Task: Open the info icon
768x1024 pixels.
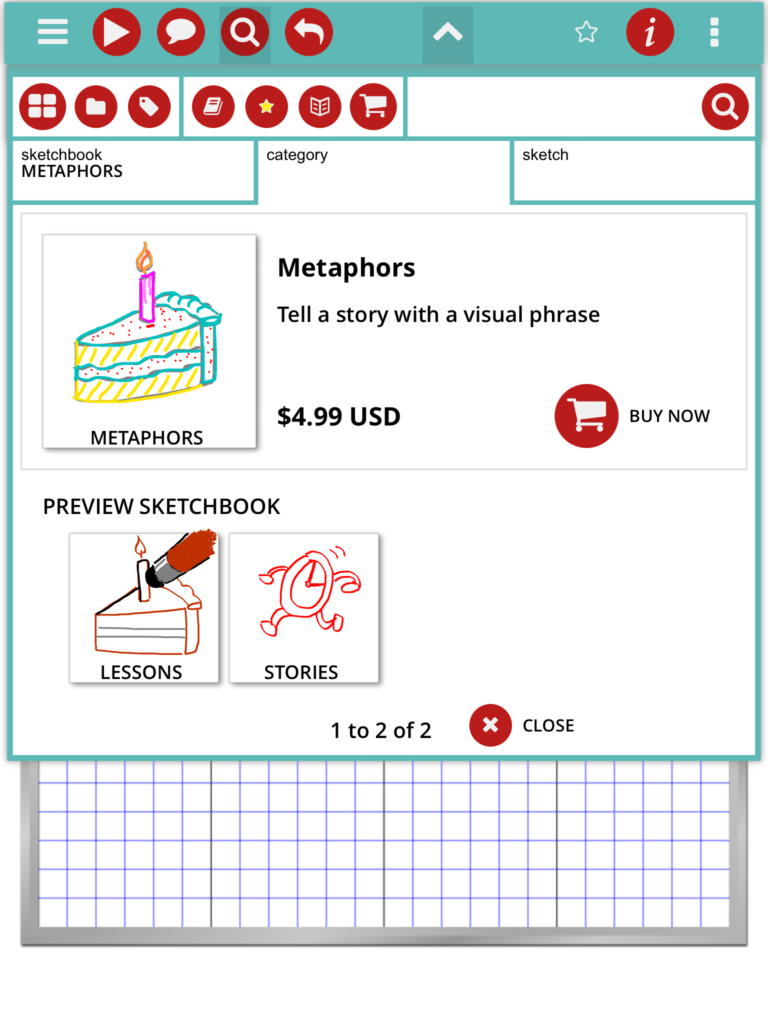Action: point(650,33)
